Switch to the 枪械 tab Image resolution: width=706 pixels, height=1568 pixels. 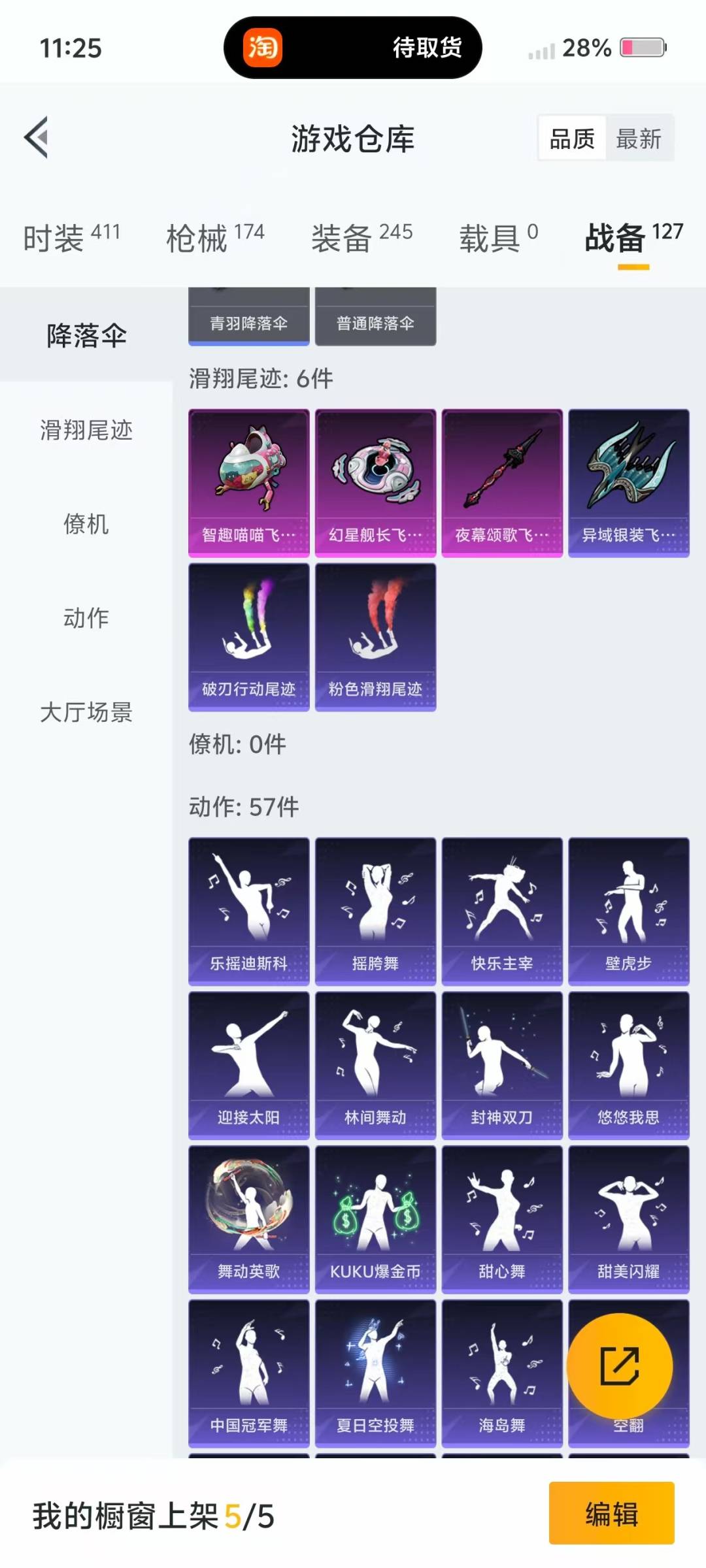(215, 237)
